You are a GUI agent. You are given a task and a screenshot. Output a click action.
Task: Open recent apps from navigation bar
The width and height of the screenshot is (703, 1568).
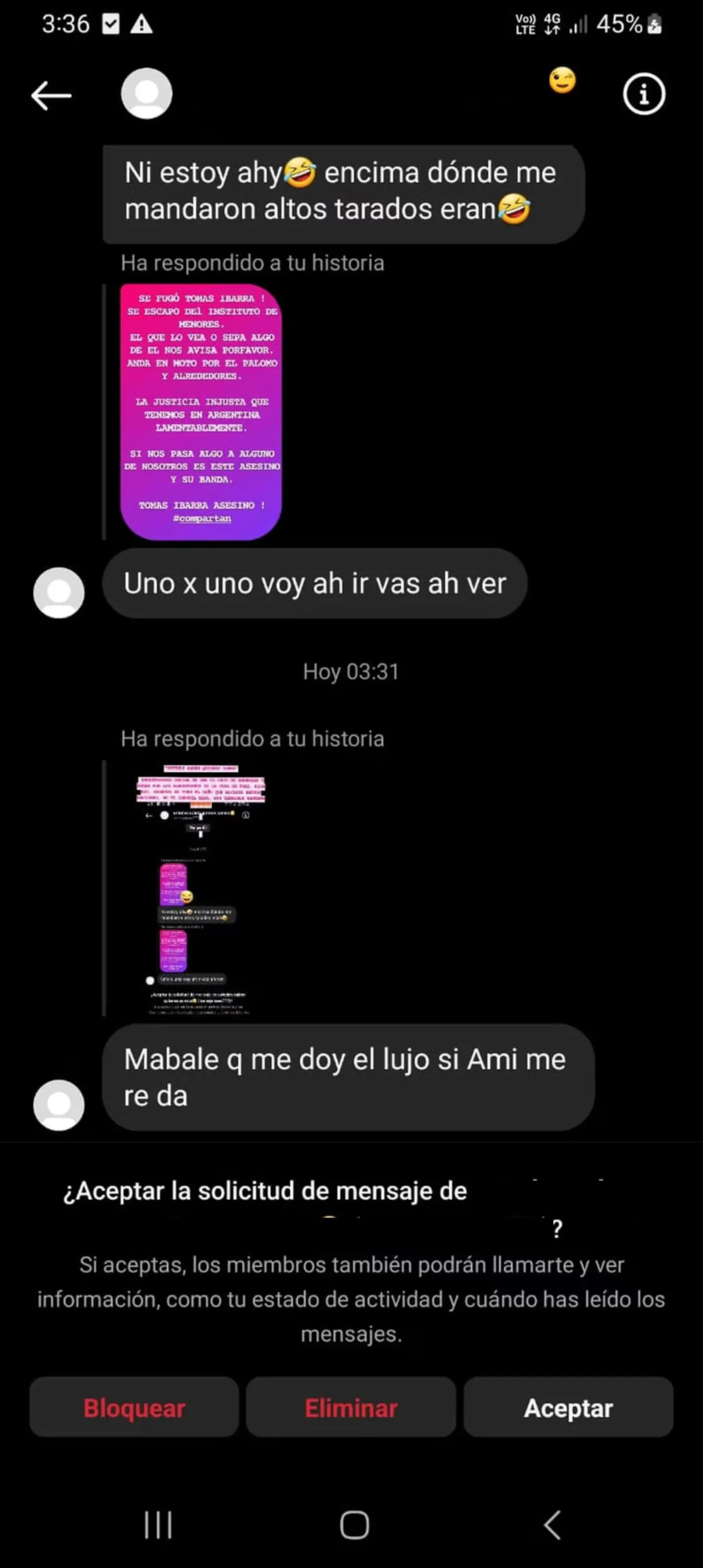tap(158, 1525)
